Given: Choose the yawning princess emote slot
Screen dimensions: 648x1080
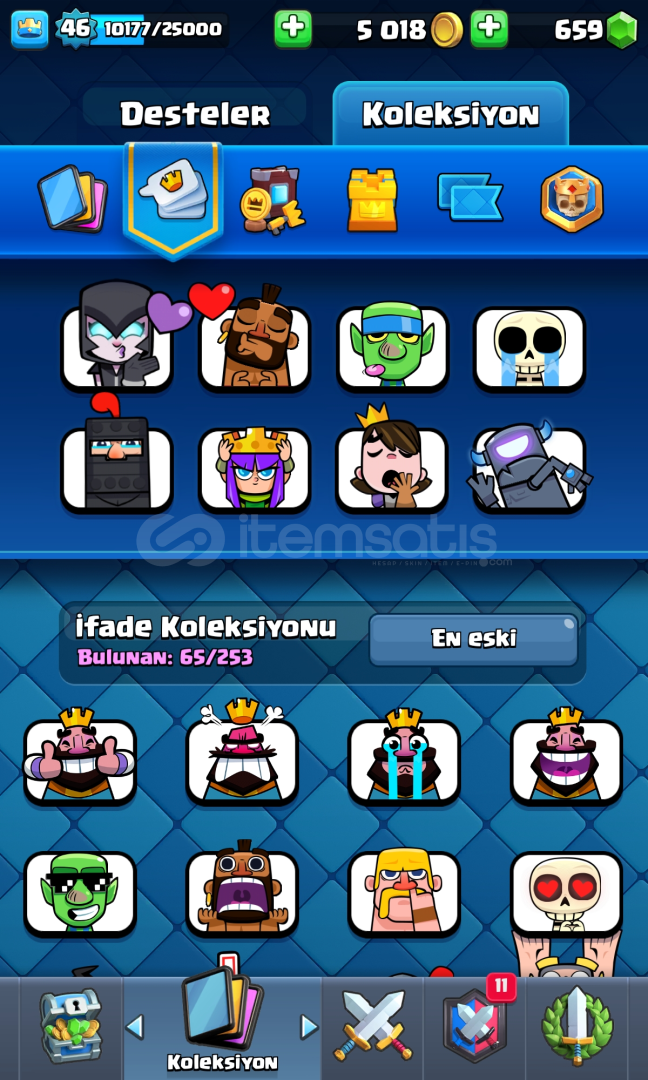Looking at the screenshot, I should point(392,461).
